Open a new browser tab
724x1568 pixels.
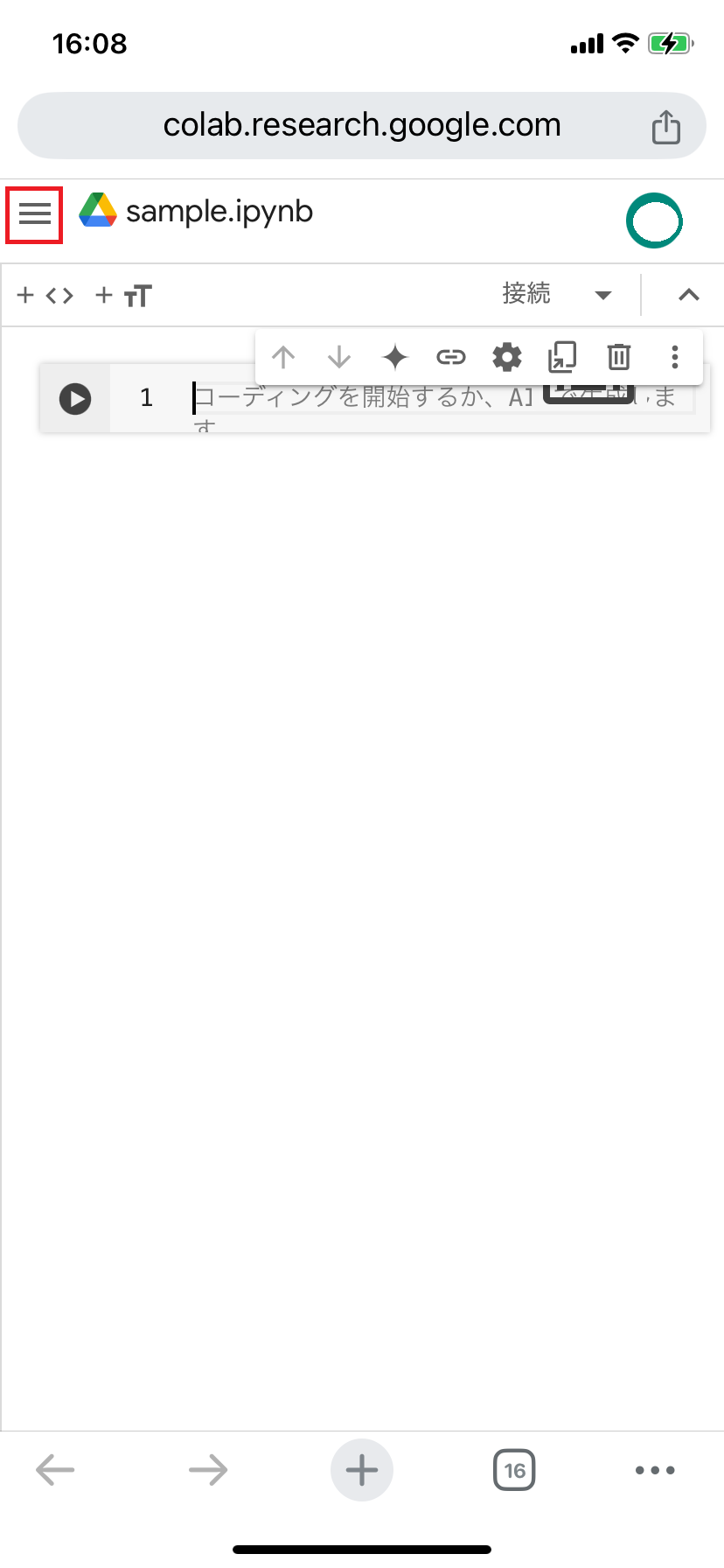(362, 1469)
